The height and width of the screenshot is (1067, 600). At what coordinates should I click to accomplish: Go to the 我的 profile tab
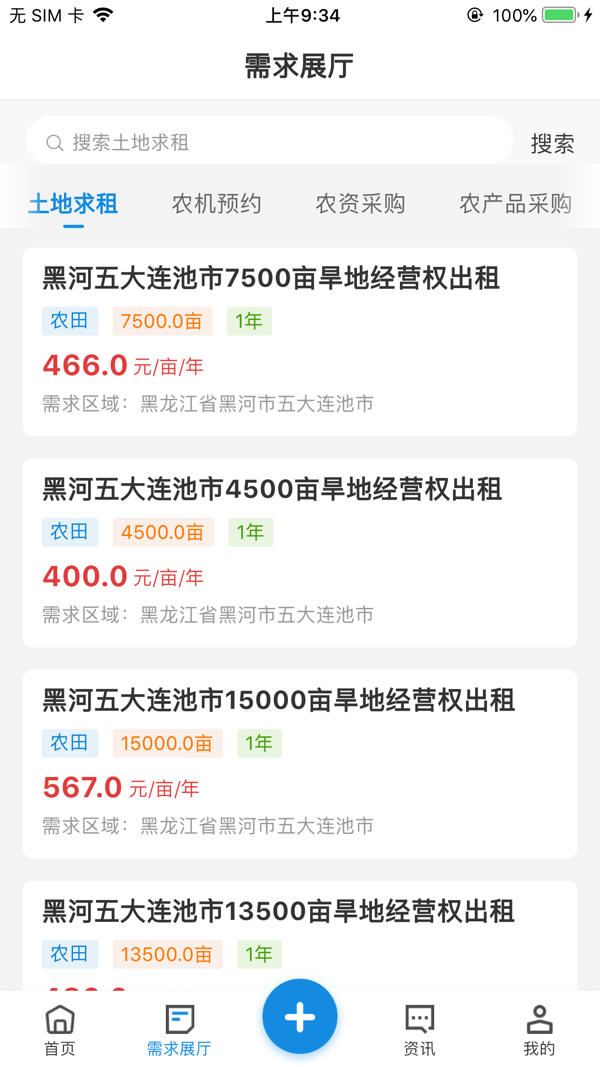pyautogui.click(x=539, y=1030)
